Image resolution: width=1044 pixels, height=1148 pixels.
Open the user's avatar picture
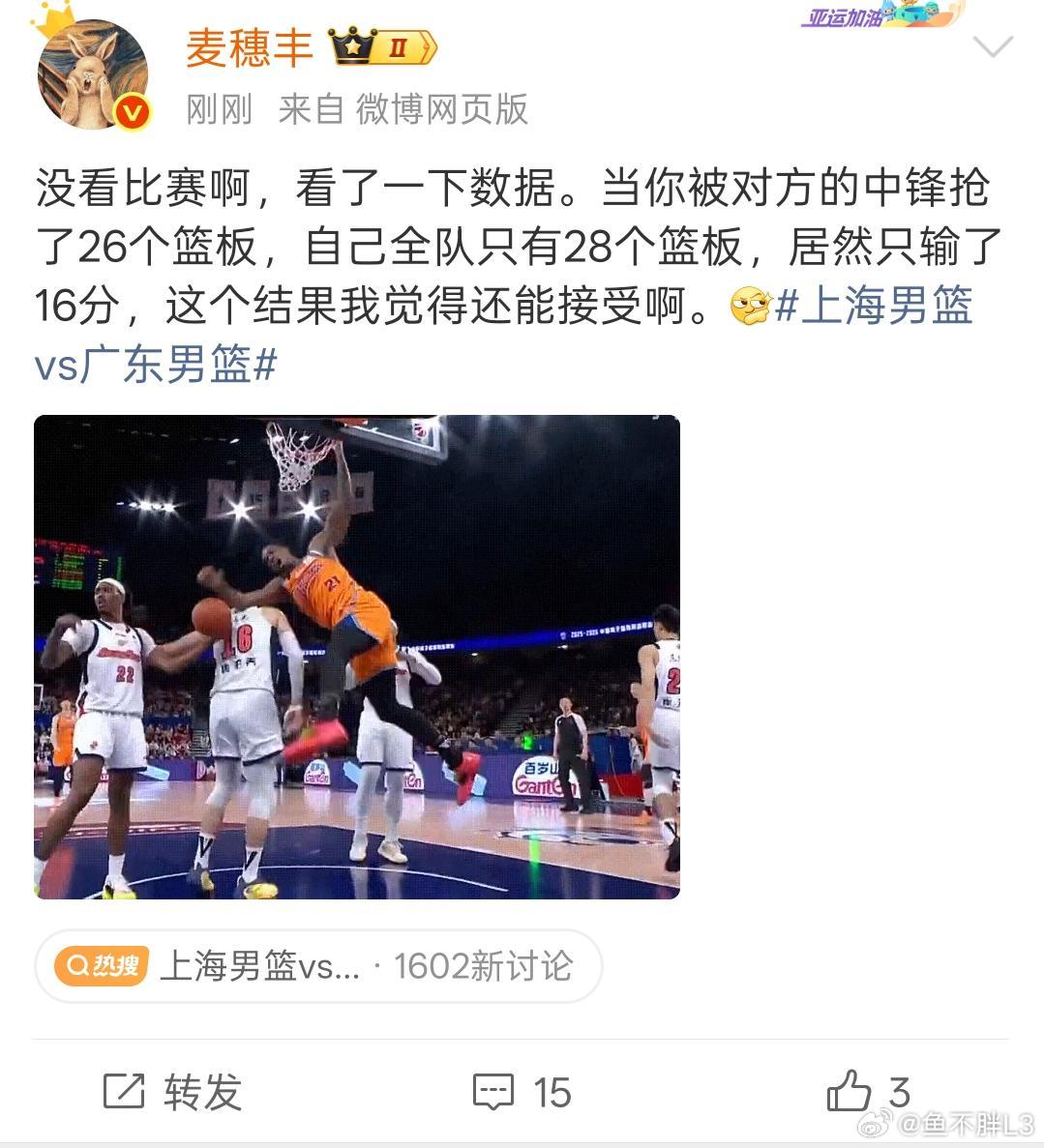(92, 73)
